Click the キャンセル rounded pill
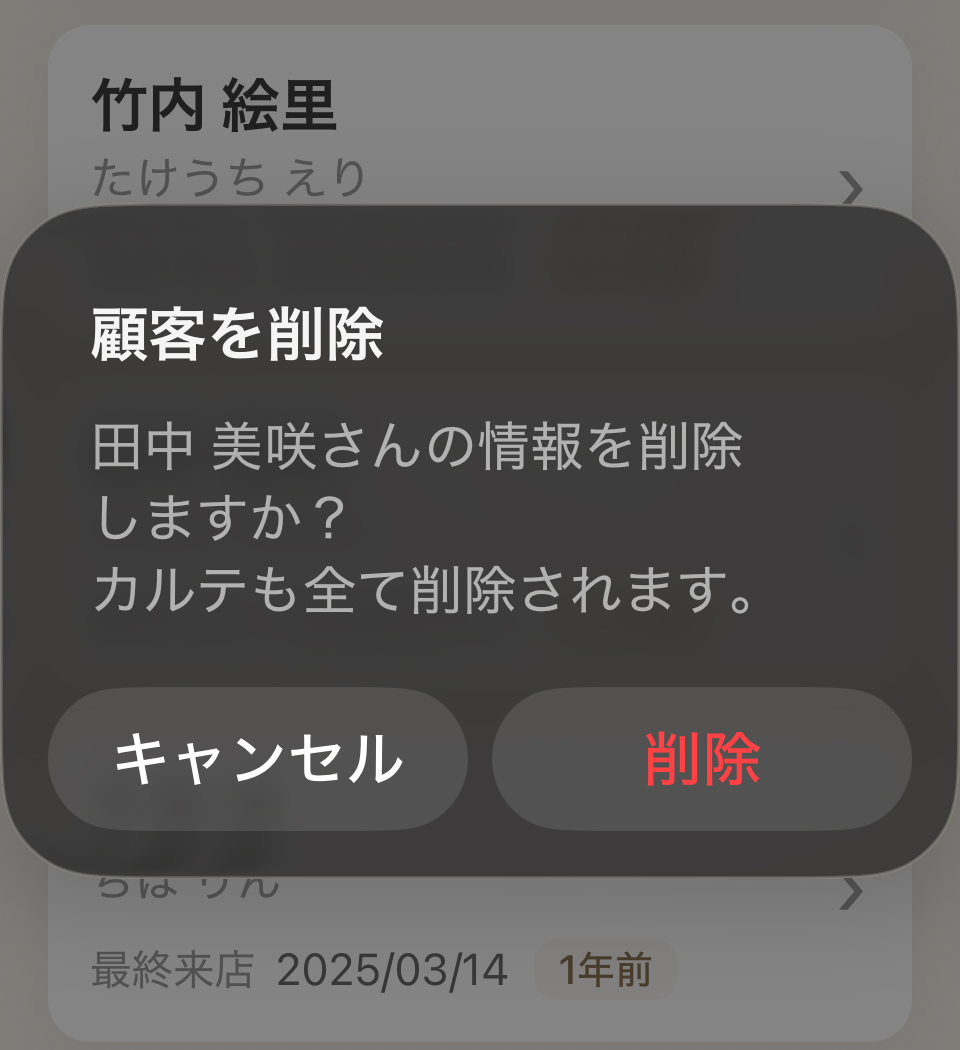Screen dimensions: 960x1050 (256, 759)
